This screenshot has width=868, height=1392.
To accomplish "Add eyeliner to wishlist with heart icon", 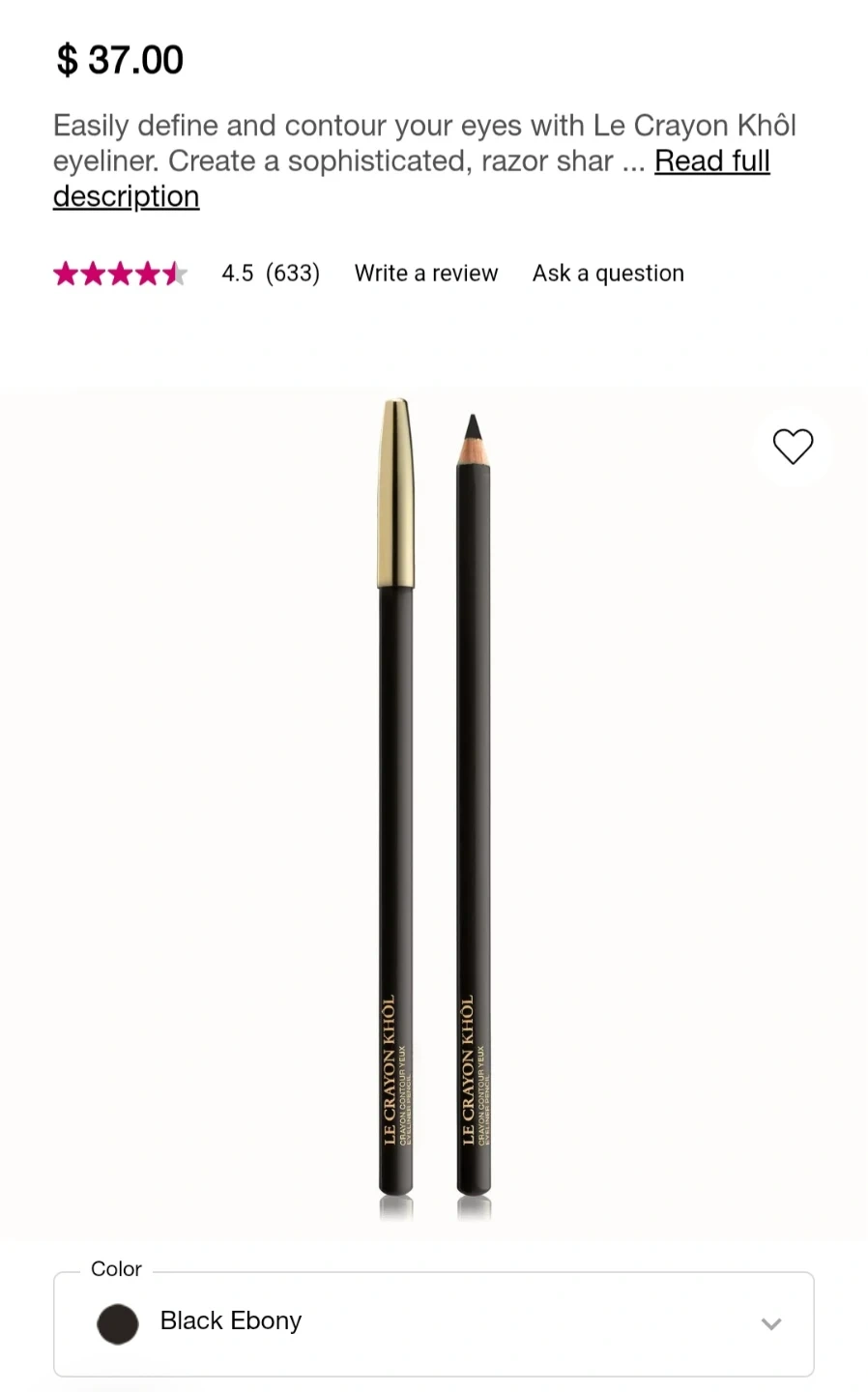I will tap(793, 447).
